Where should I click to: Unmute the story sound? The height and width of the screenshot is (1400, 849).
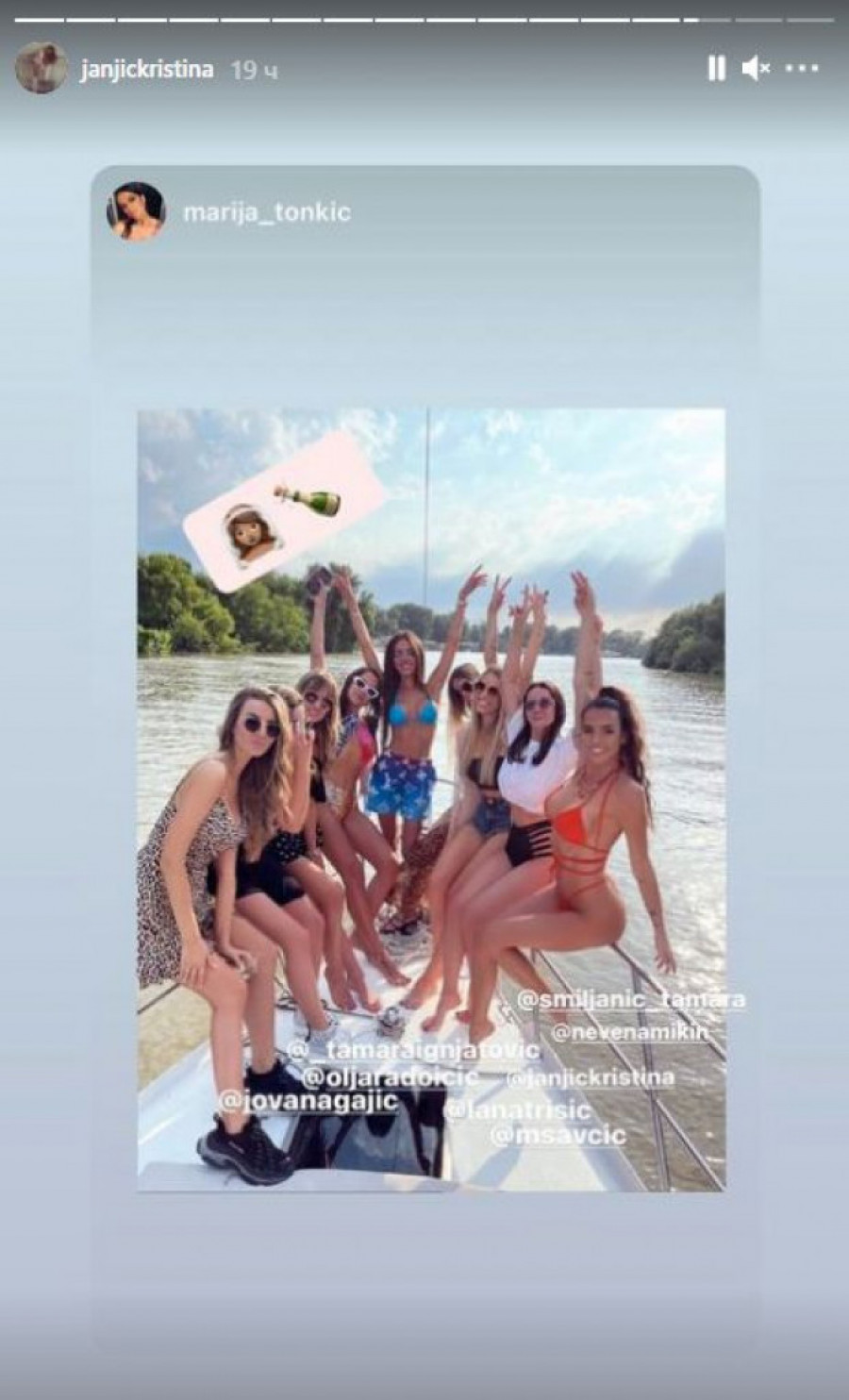pyautogui.click(x=755, y=68)
